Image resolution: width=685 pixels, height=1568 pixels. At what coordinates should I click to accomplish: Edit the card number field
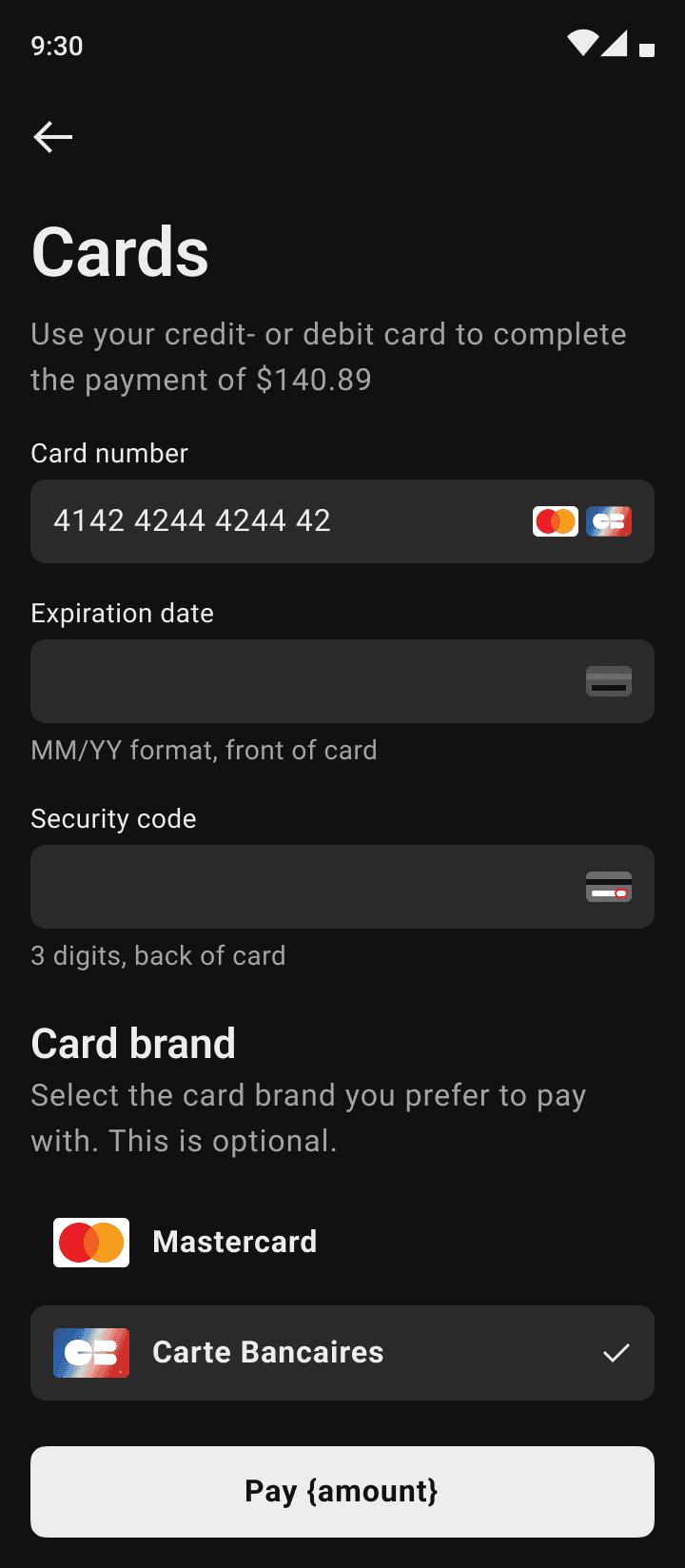(342, 521)
